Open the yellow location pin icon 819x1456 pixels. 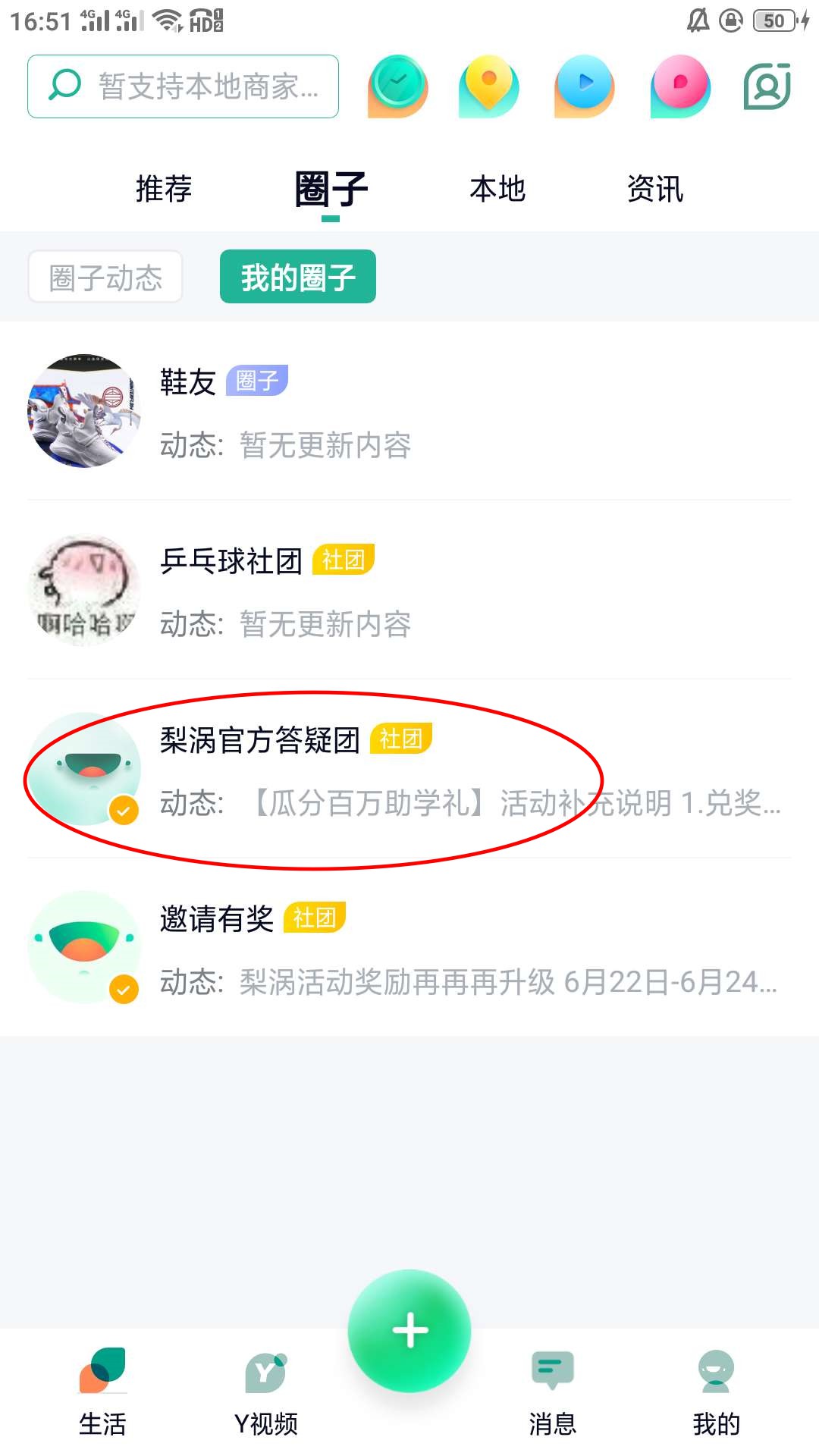(489, 86)
